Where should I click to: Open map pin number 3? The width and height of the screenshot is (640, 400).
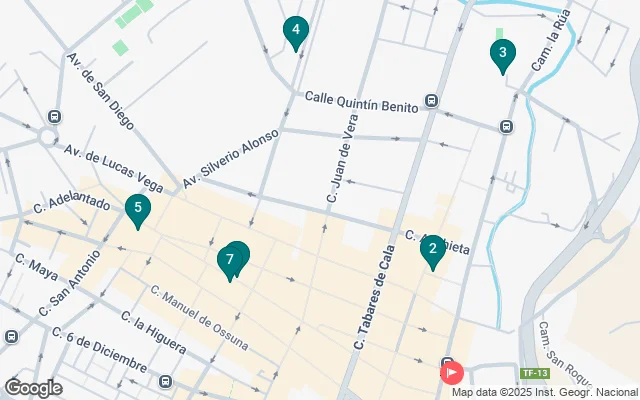click(x=502, y=54)
